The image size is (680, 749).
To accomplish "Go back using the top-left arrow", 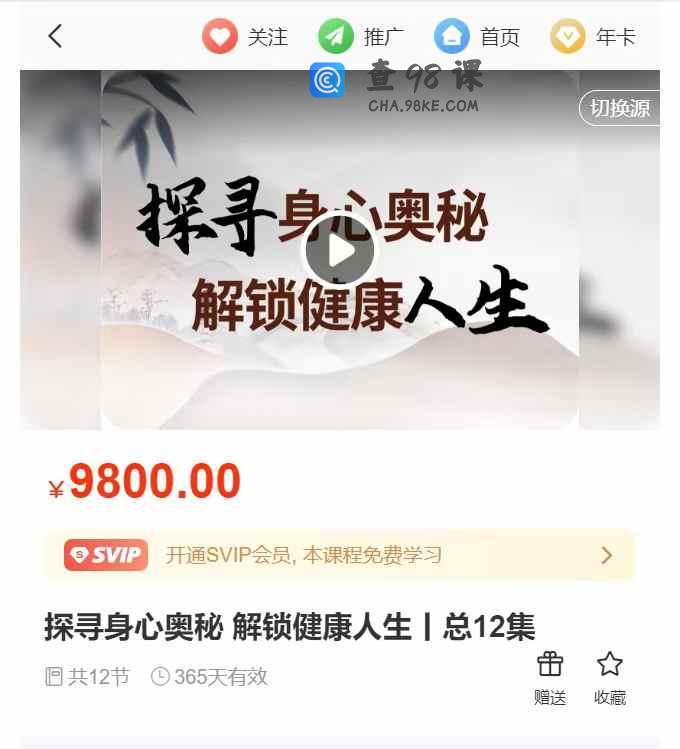I will [55, 36].
